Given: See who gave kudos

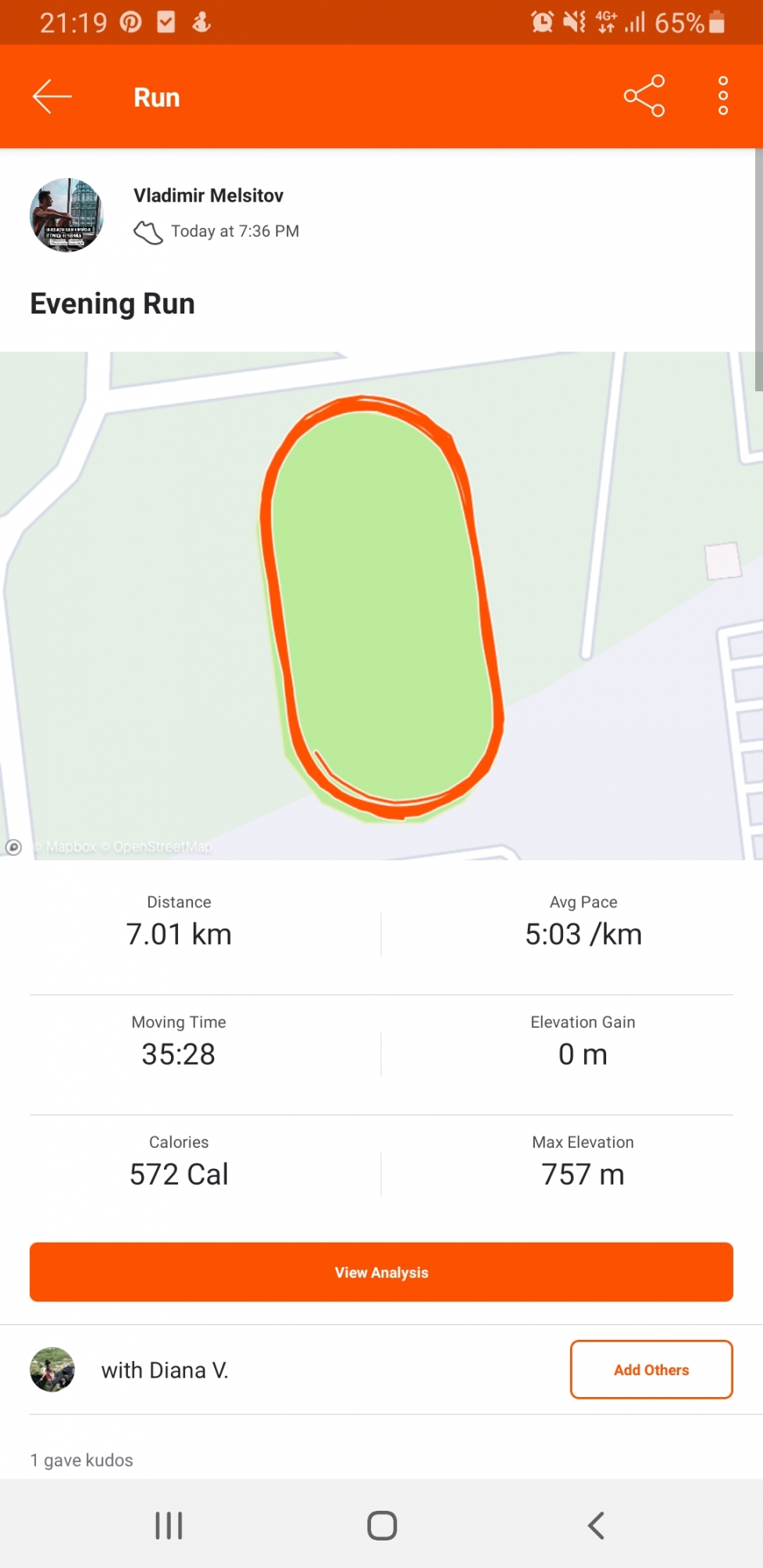Looking at the screenshot, I should click(x=82, y=1460).
